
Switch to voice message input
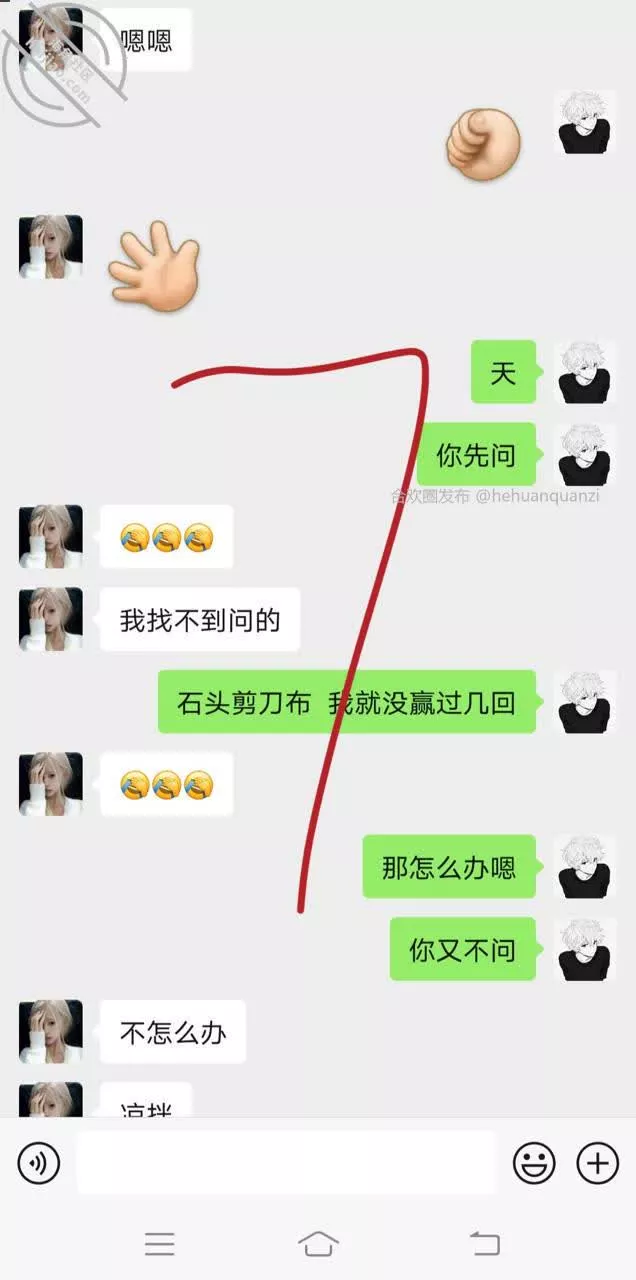click(39, 1163)
